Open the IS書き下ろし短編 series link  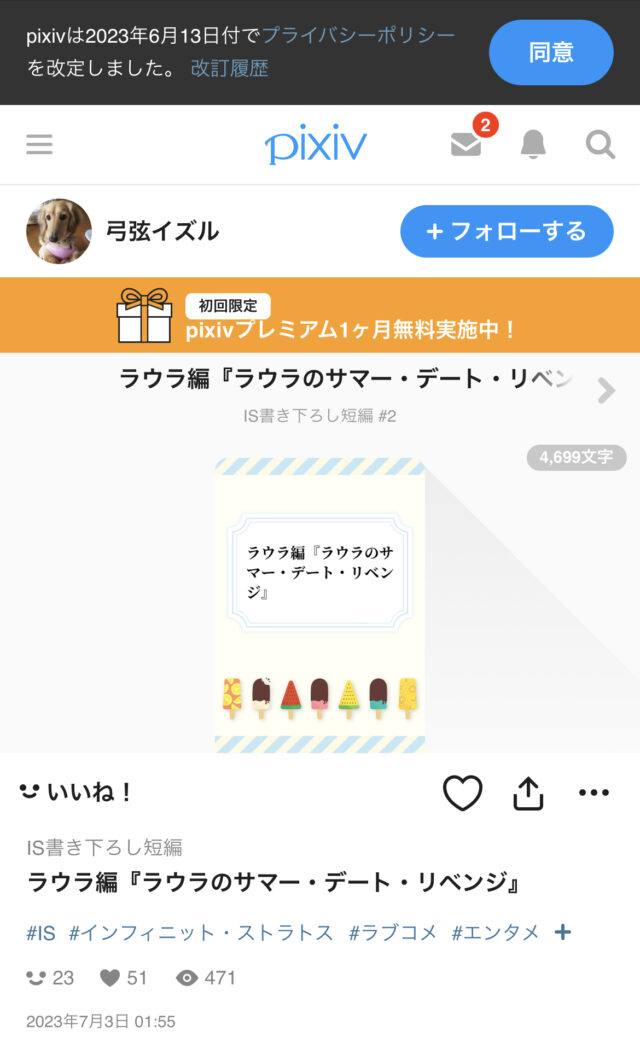click(104, 848)
